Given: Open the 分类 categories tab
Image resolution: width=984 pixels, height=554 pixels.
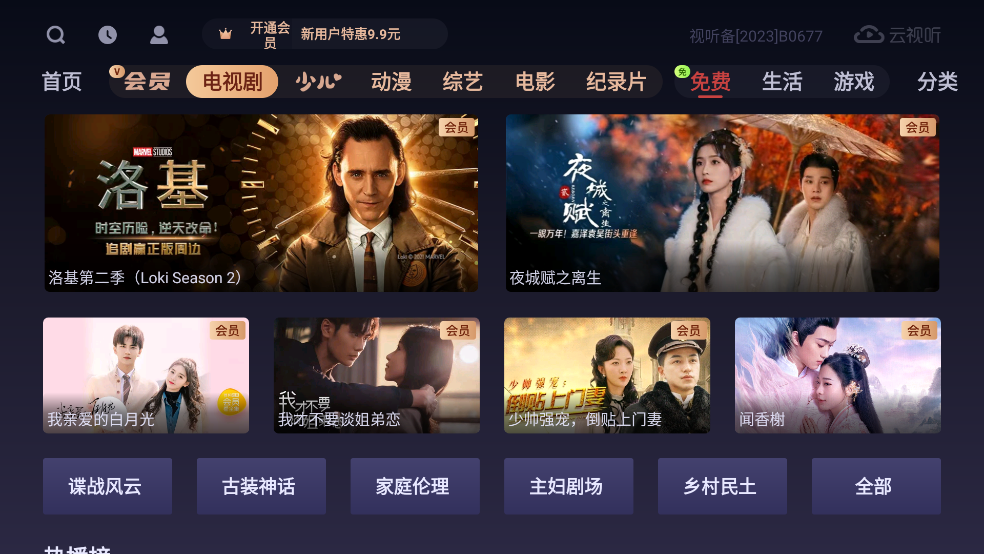Looking at the screenshot, I should coord(937,82).
